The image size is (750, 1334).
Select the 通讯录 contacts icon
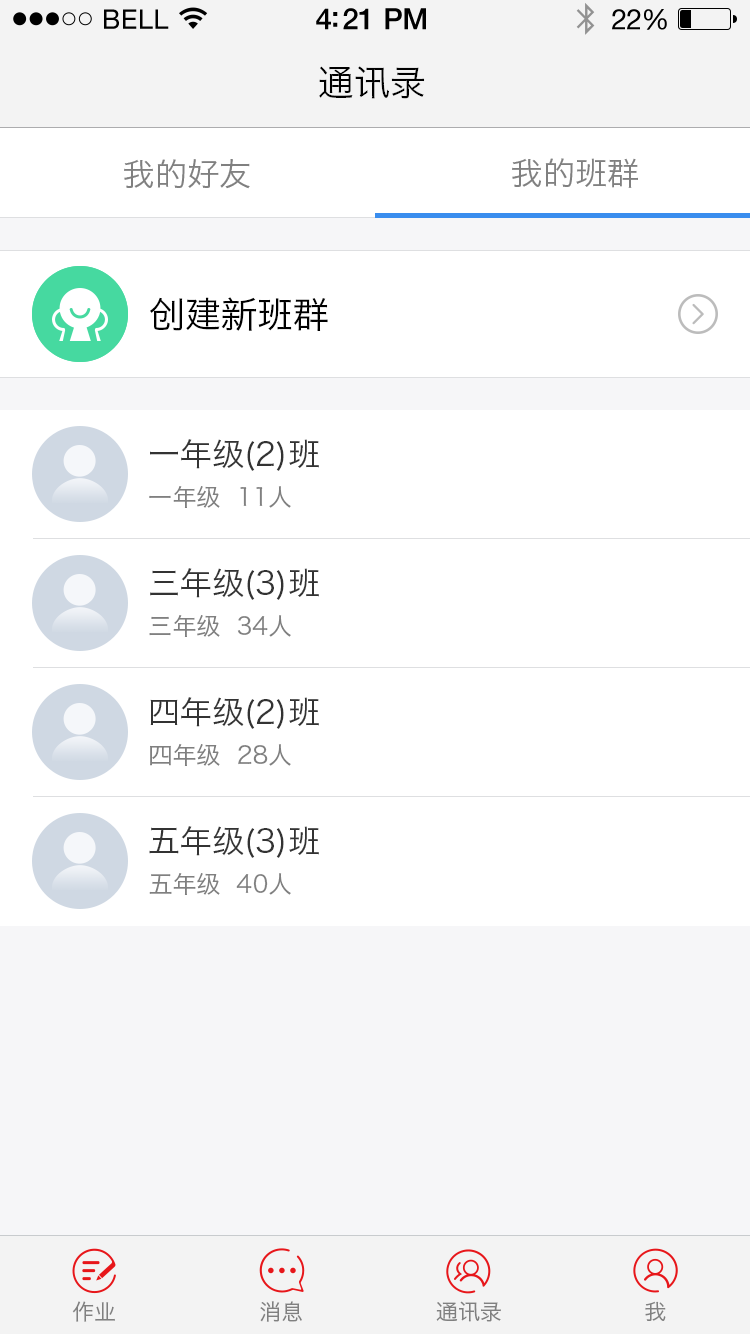tap(469, 1272)
